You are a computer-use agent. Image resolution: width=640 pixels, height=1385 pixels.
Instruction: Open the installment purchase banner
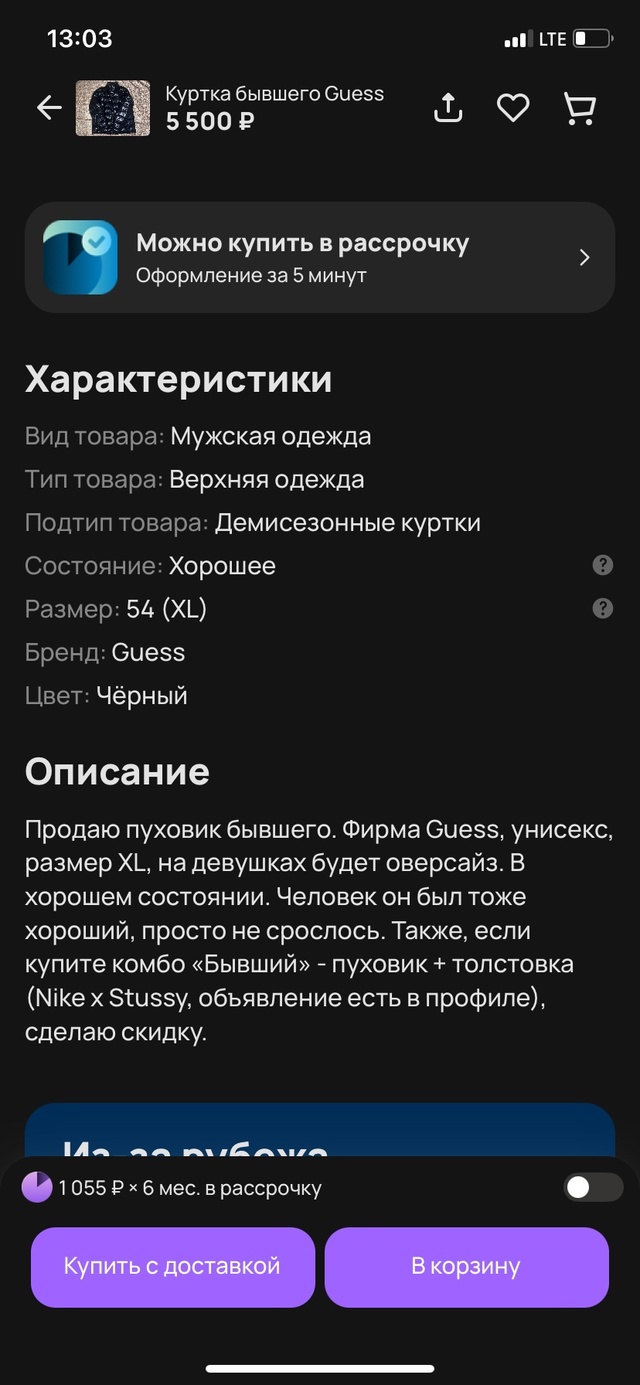(320, 257)
